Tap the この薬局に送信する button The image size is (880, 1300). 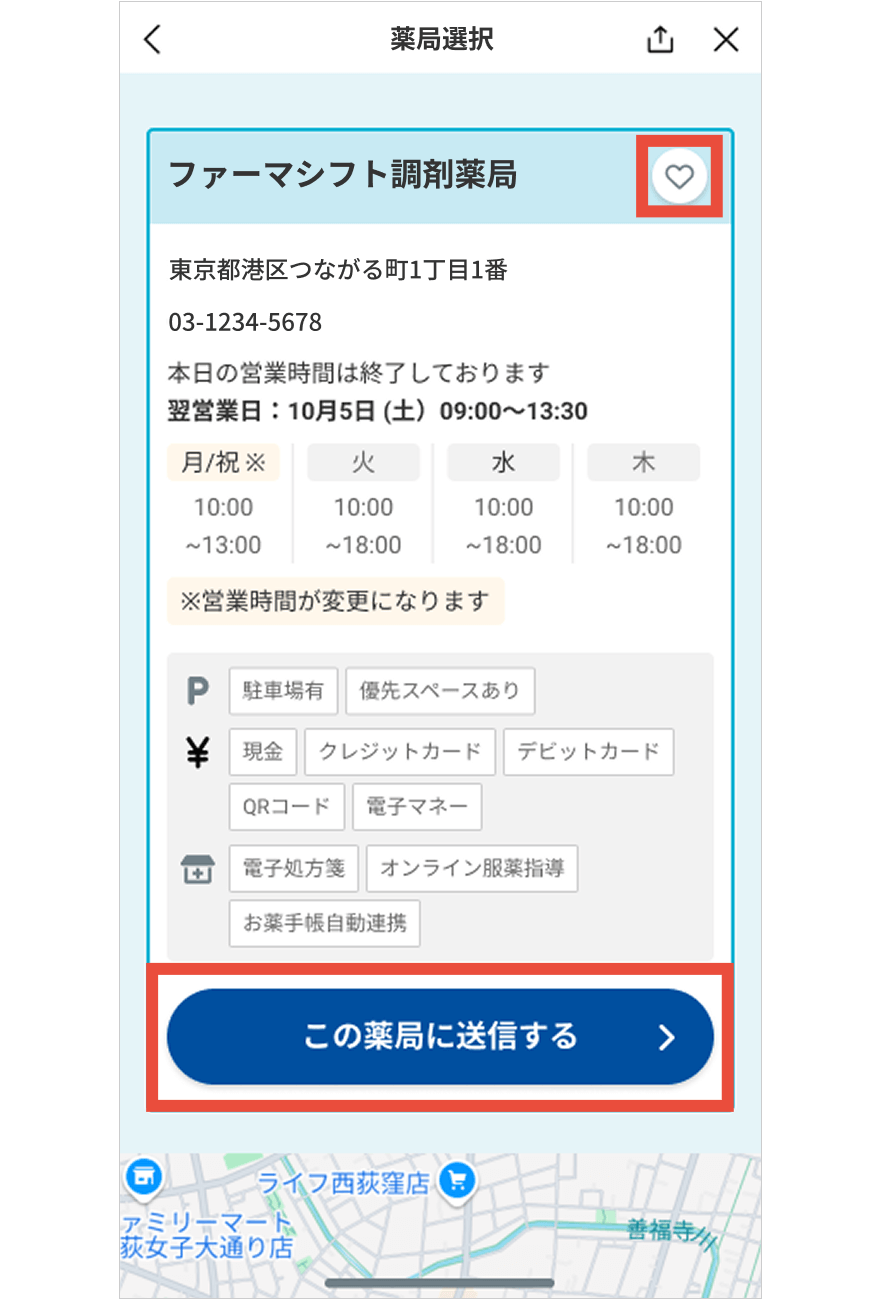(440, 1036)
